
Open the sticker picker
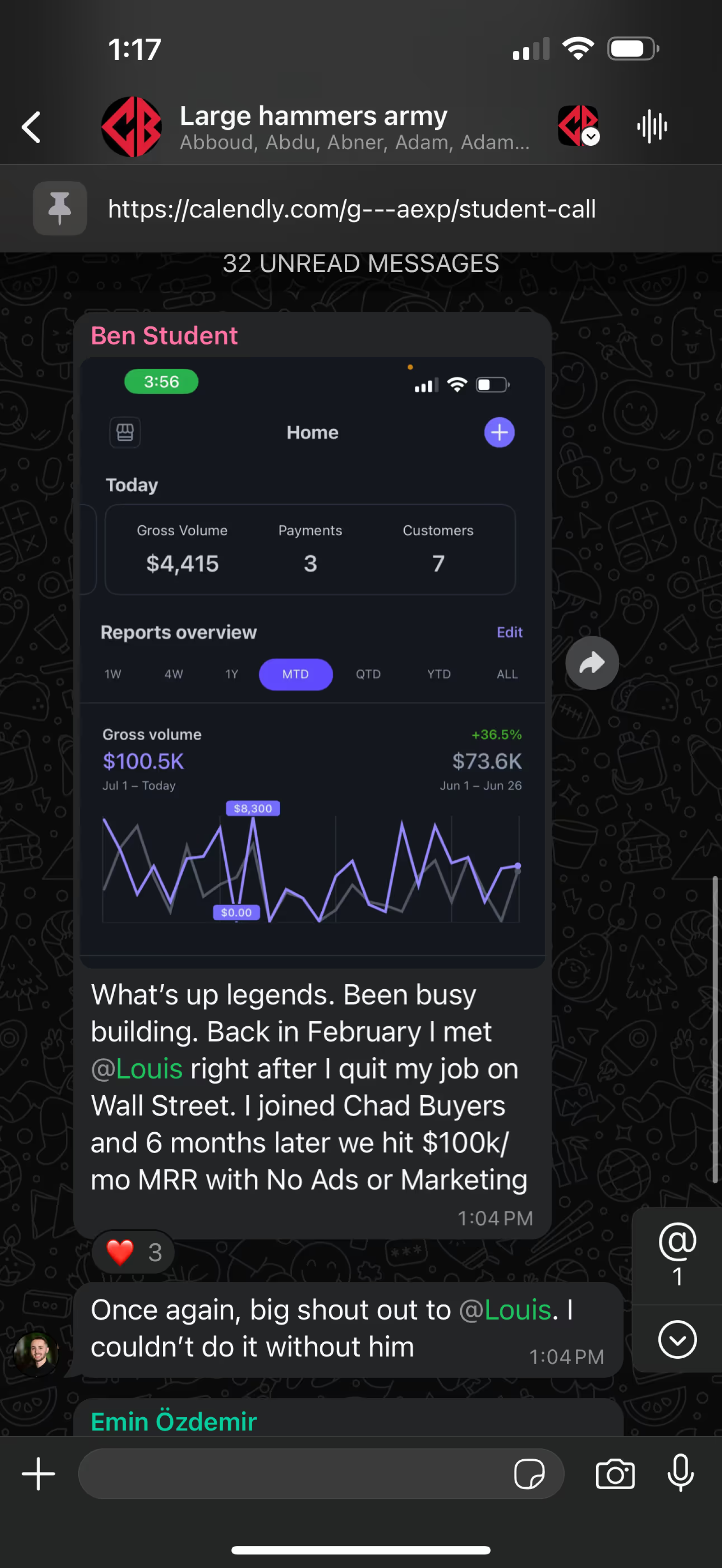point(529,1474)
